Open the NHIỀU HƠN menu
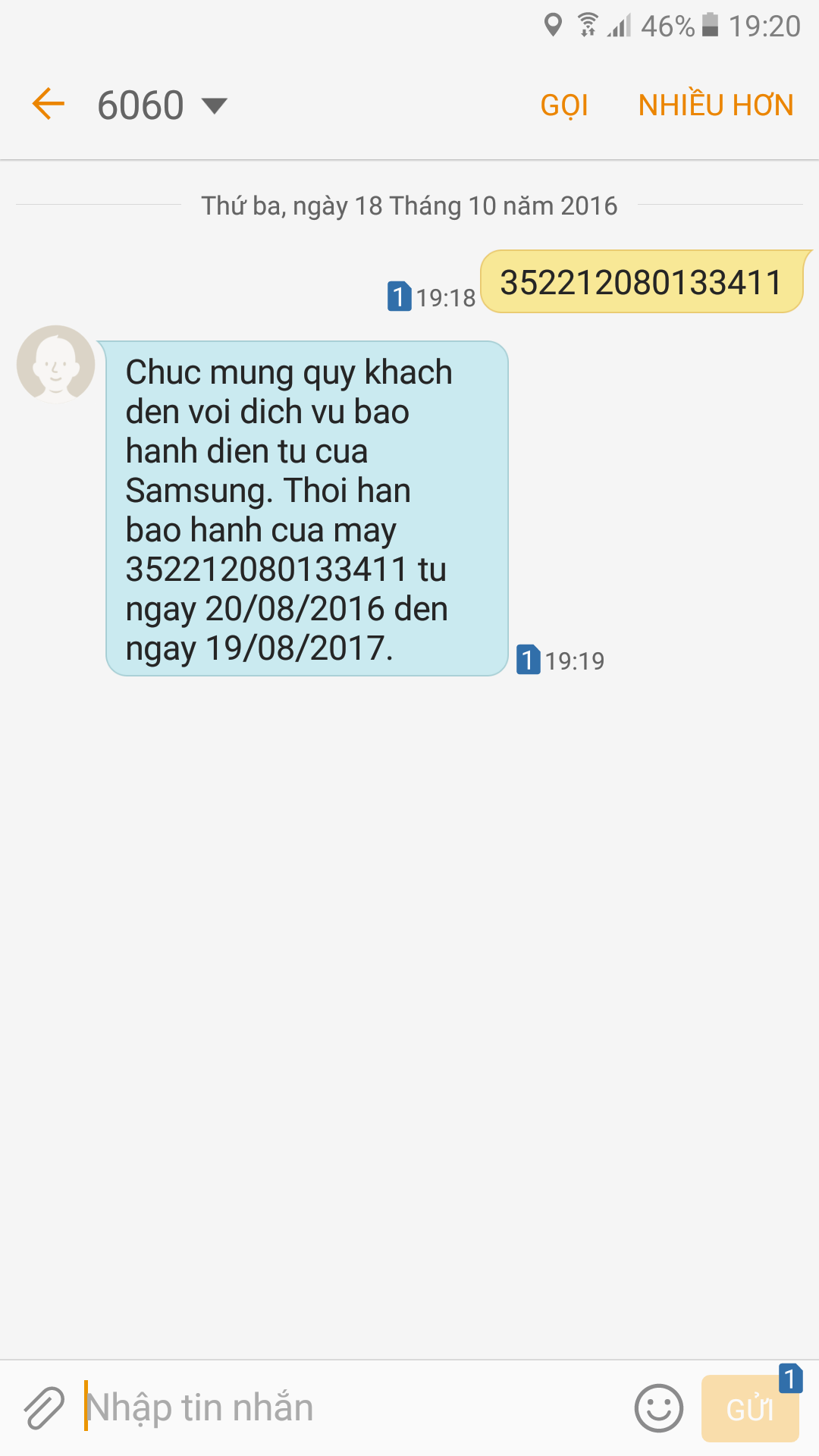 [x=715, y=105]
